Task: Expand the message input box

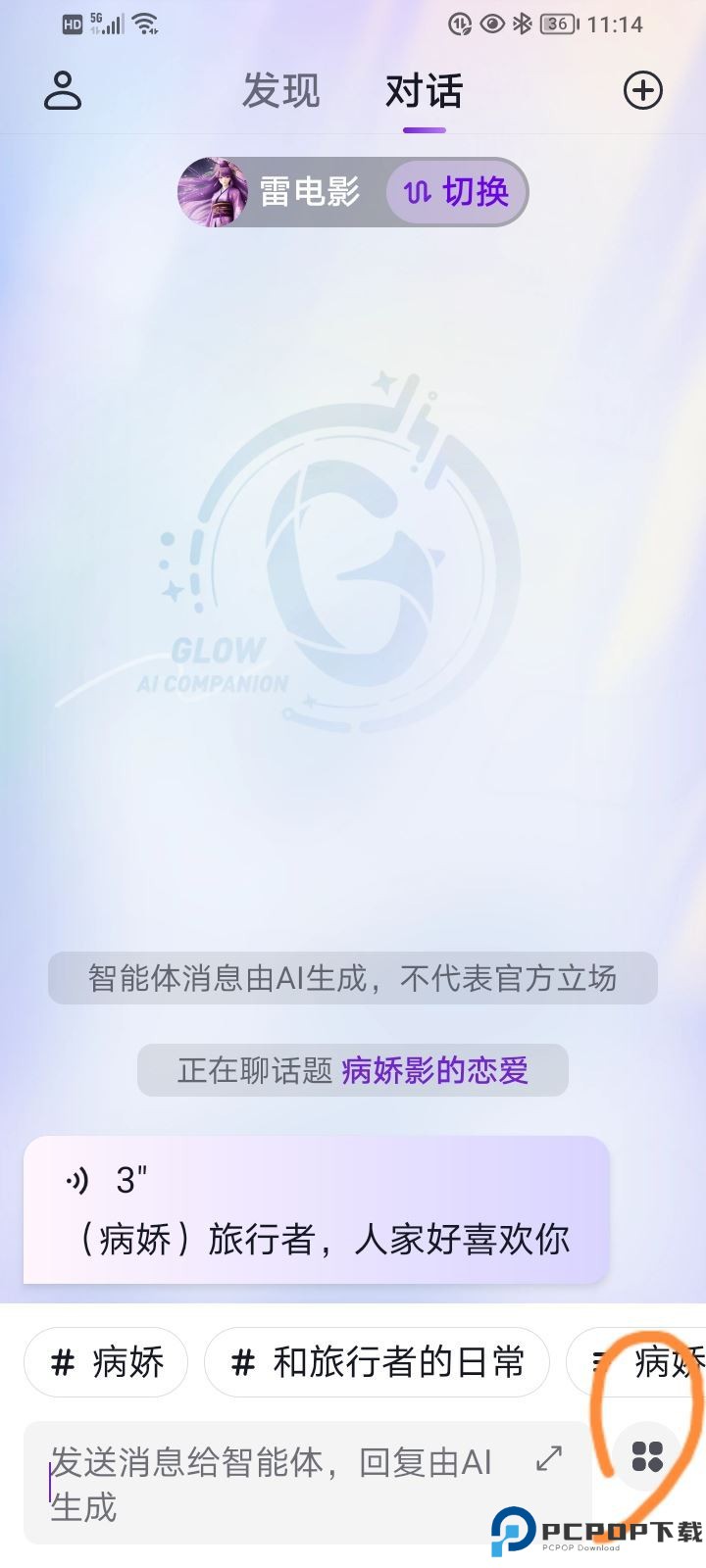Action: (549, 1458)
